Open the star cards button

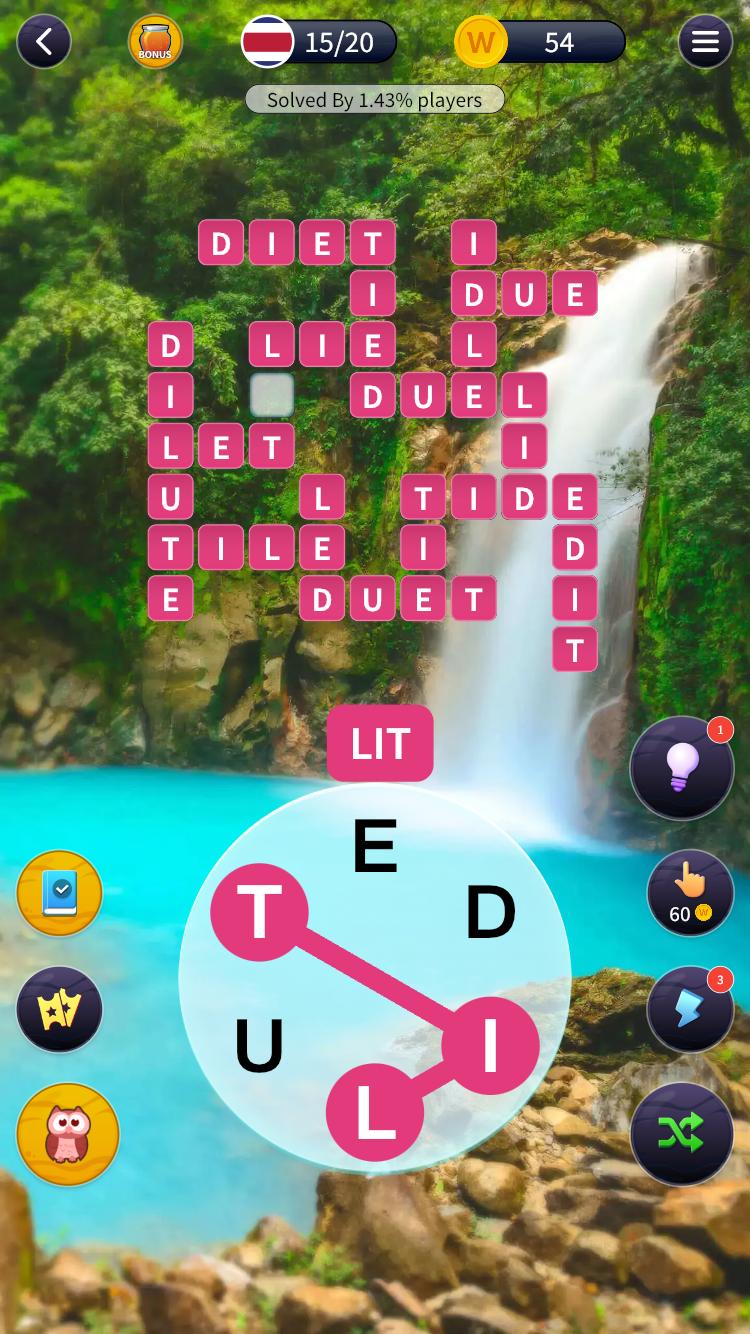coord(60,1009)
